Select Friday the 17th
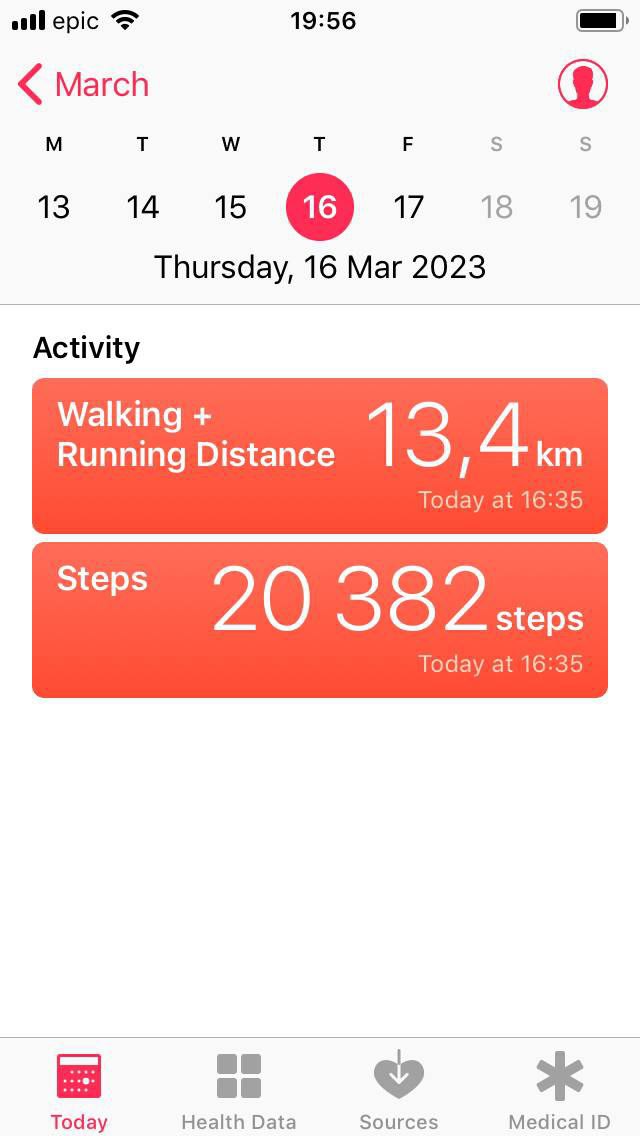This screenshot has width=640, height=1136. click(x=408, y=207)
